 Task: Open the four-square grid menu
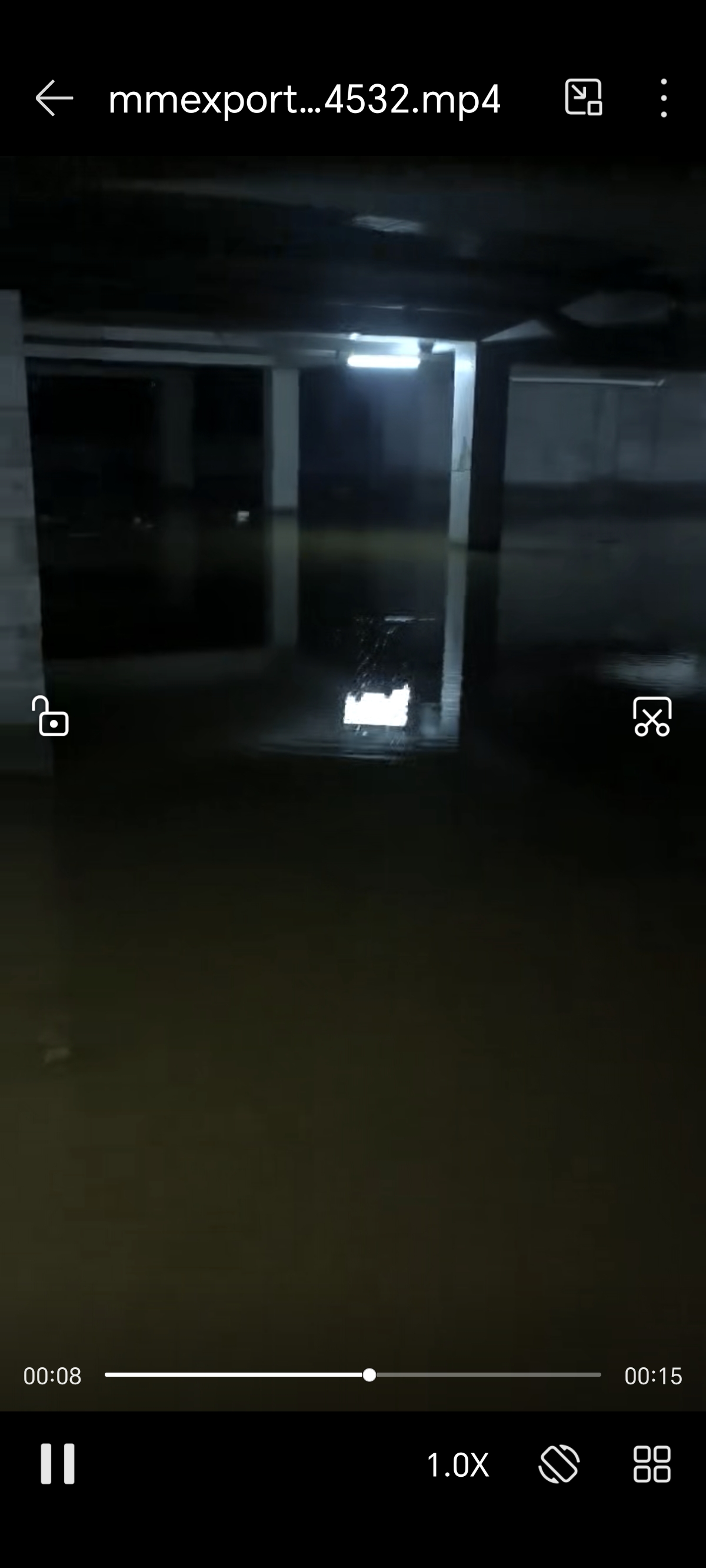652,1464
